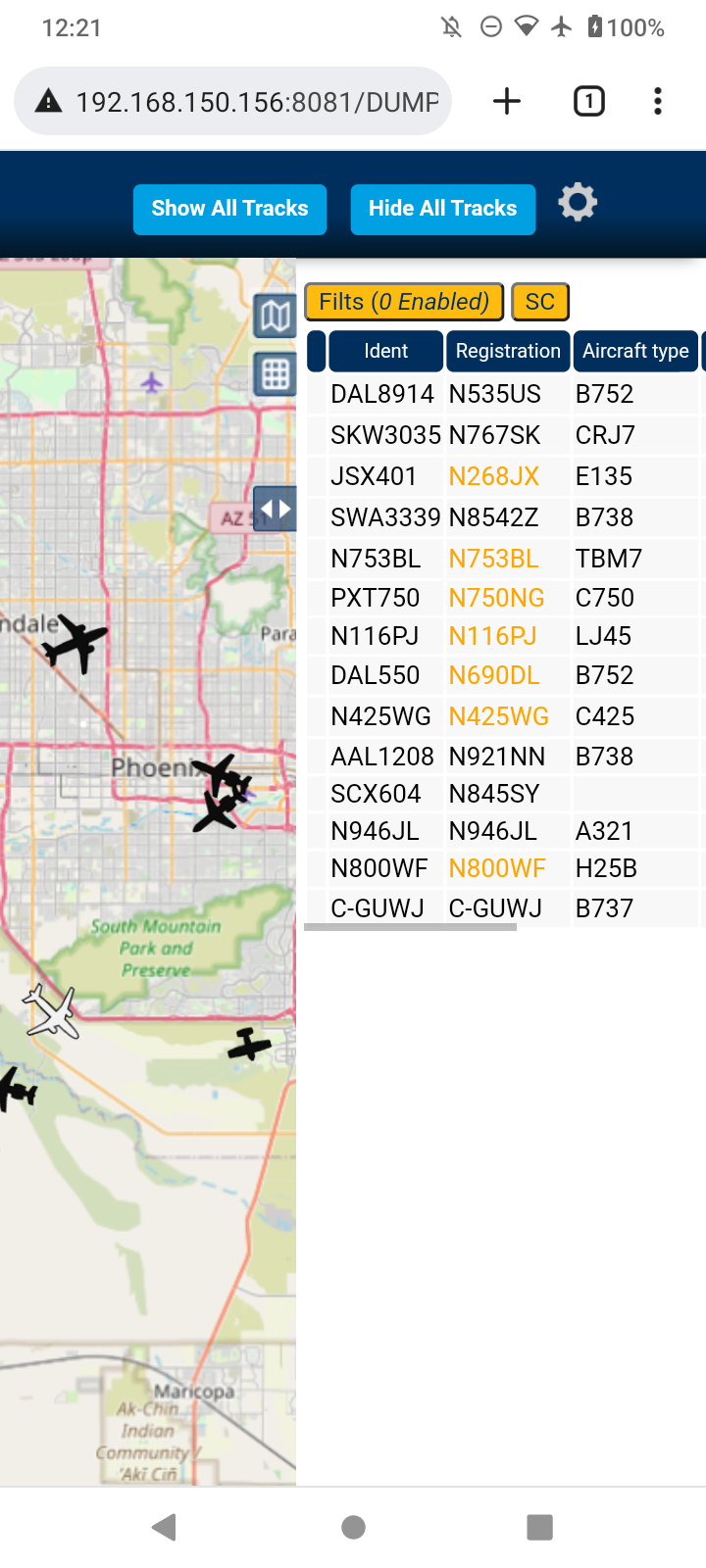The height and width of the screenshot is (1568, 706).
Task: Tap the SC button
Action: coord(540,302)
